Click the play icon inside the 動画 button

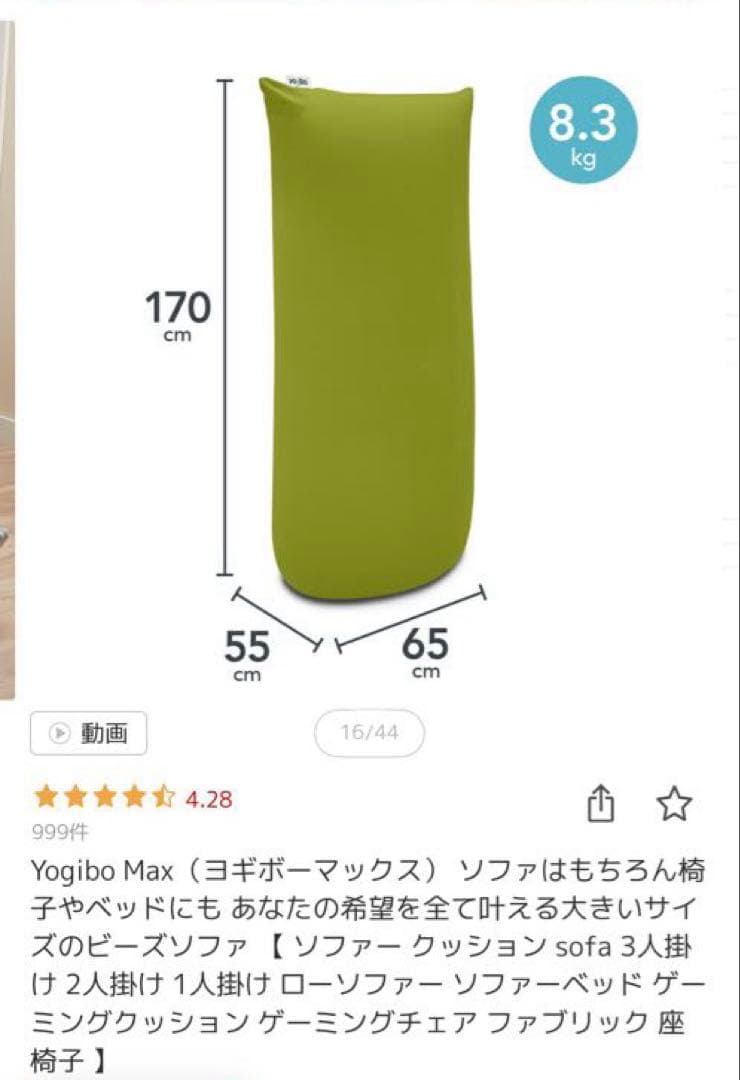click(x=58, y=733)
